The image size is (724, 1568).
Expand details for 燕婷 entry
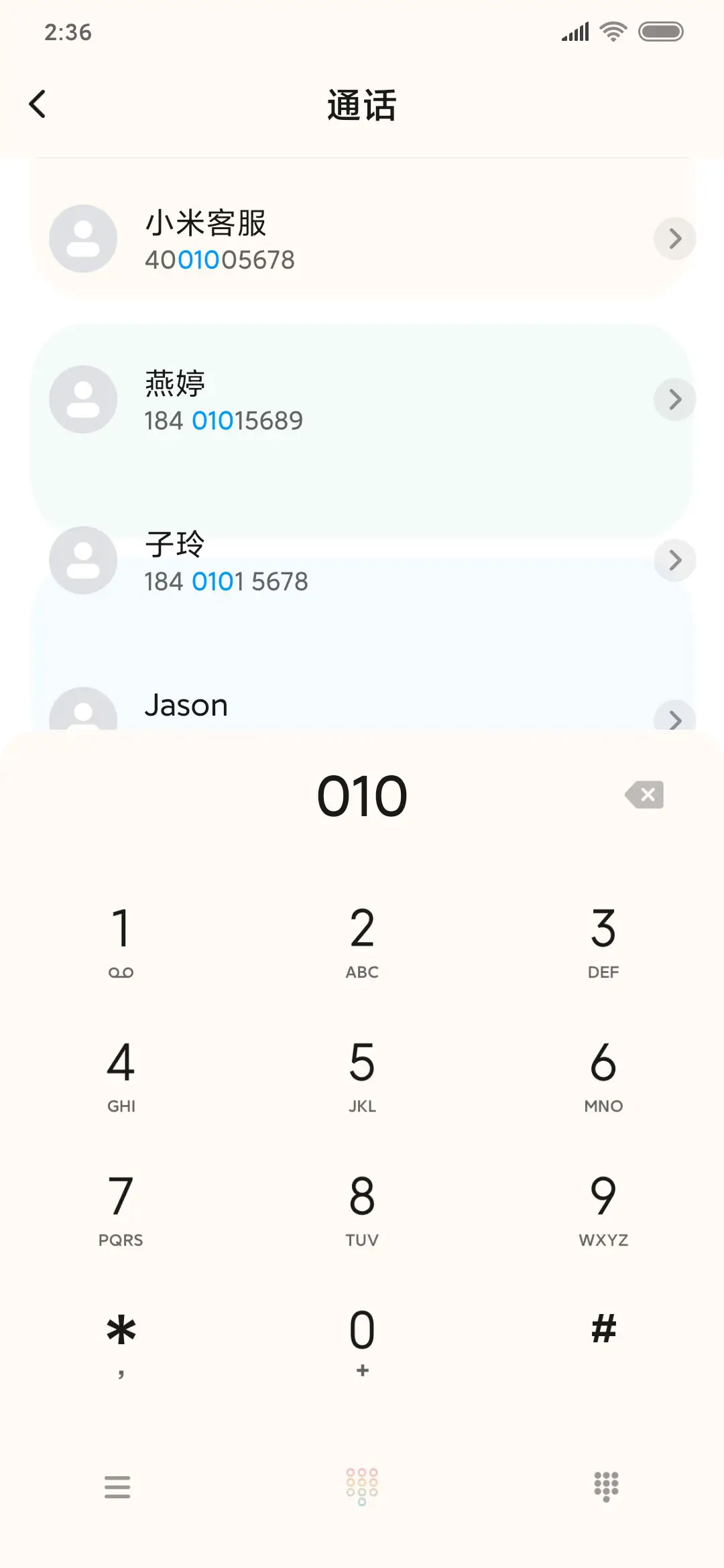pos(674,399)
